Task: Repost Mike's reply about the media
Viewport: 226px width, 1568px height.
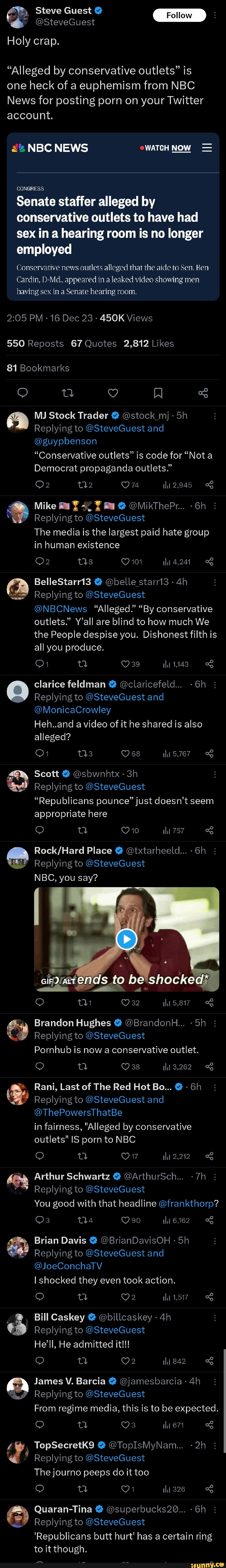Action: tap(83, 561)
